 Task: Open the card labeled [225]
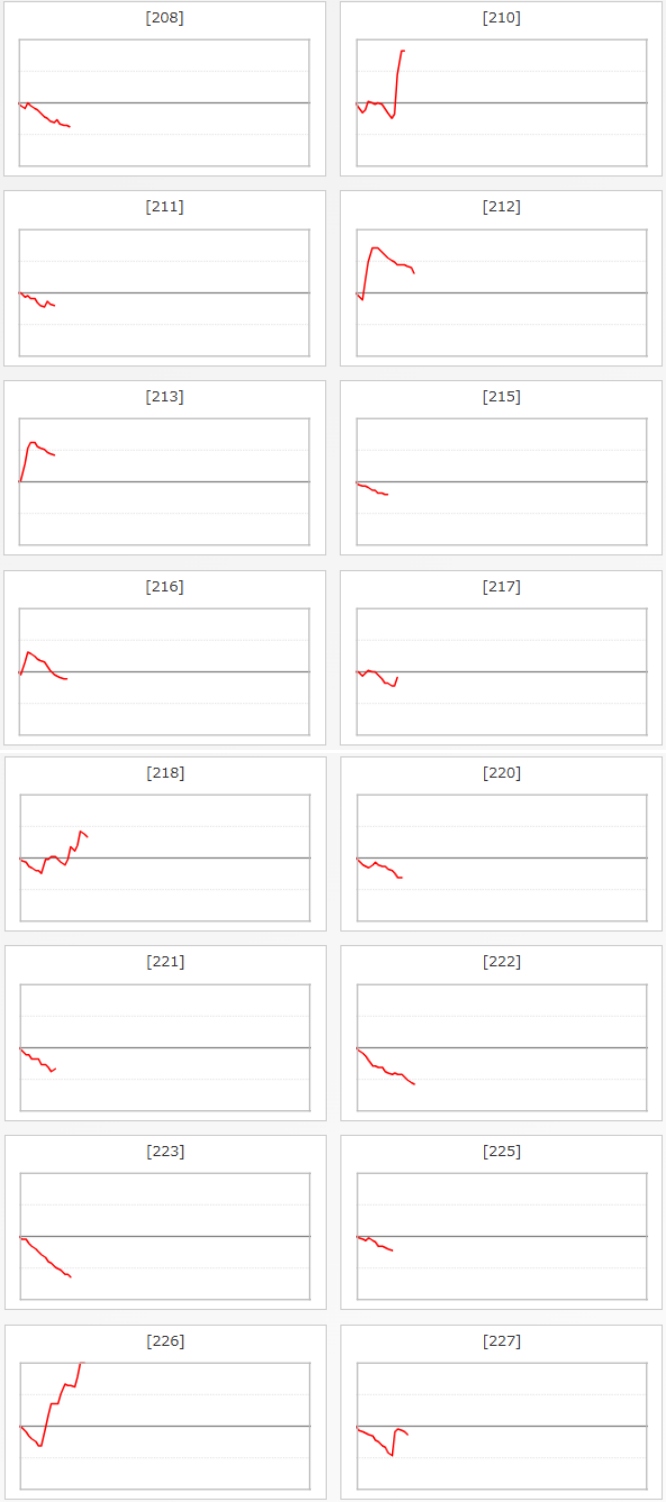pyautogui.click(x=501, y=1223)
